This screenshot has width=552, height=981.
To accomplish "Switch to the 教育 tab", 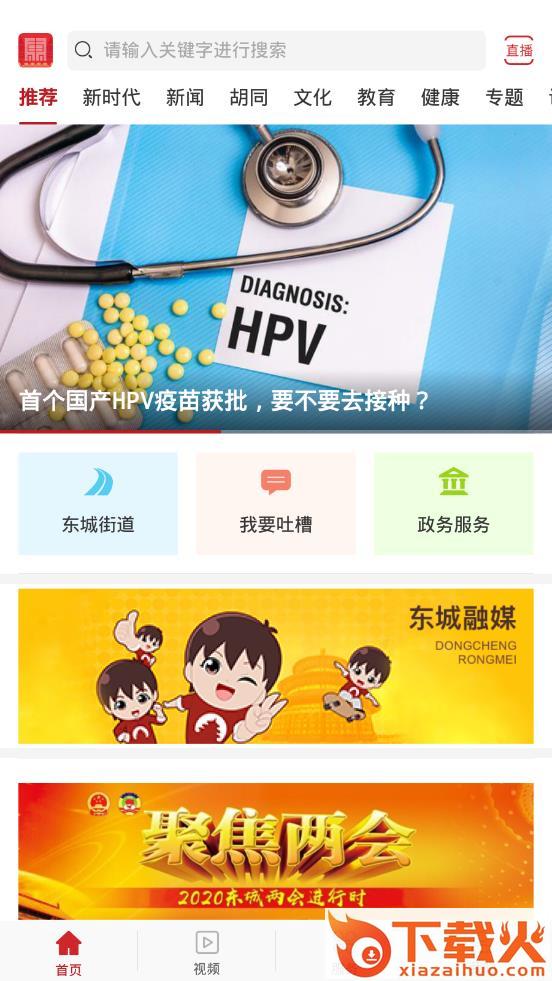I will pos(376,98).
